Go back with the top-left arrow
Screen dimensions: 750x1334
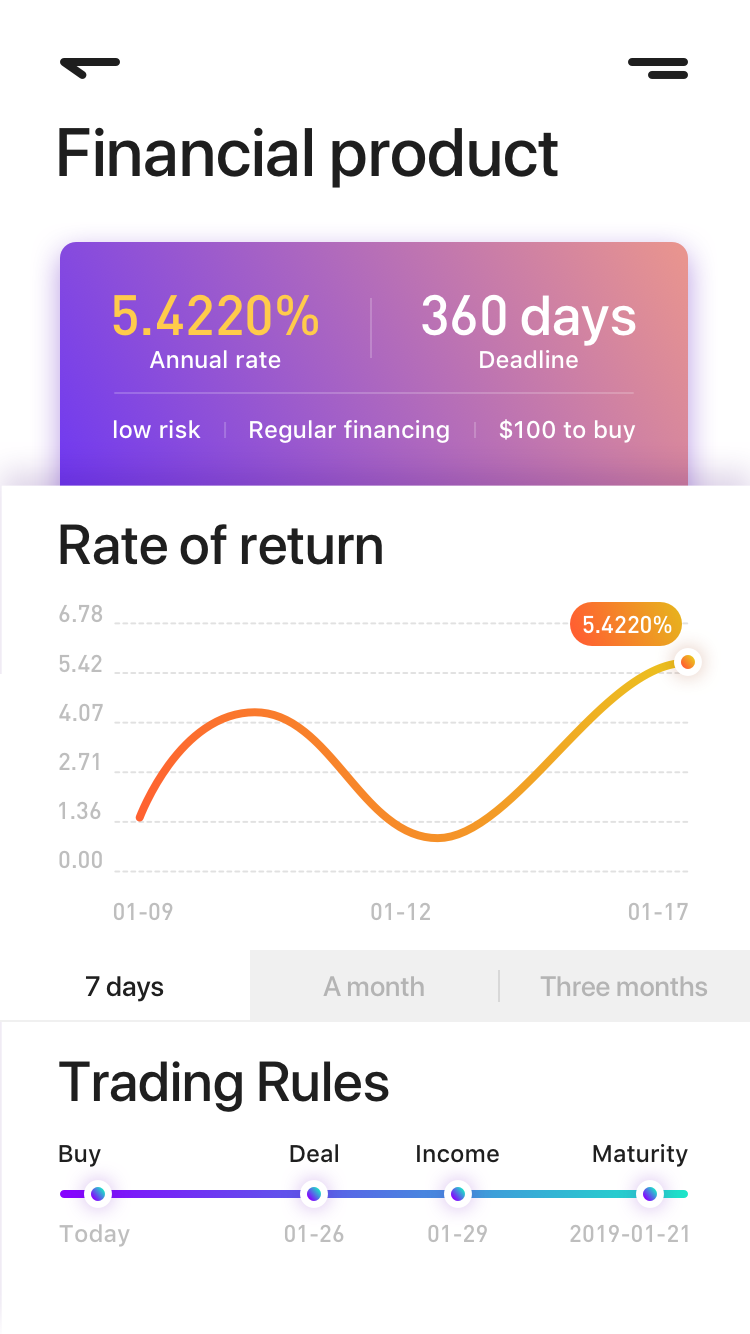(90, 67)
